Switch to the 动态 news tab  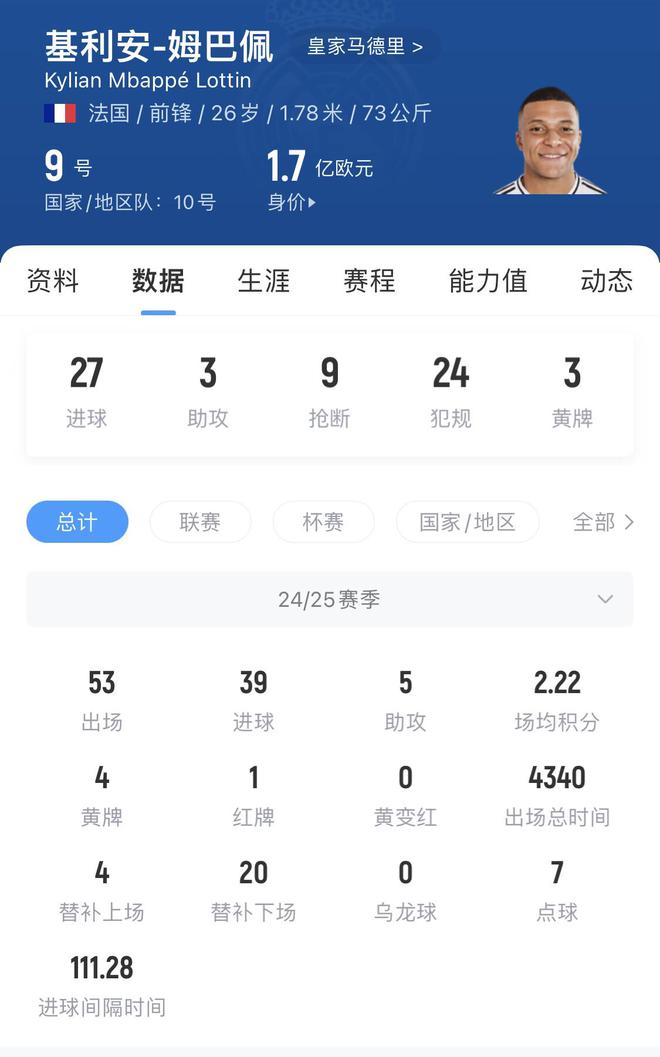pyautogui.click(x=606, y=281)
